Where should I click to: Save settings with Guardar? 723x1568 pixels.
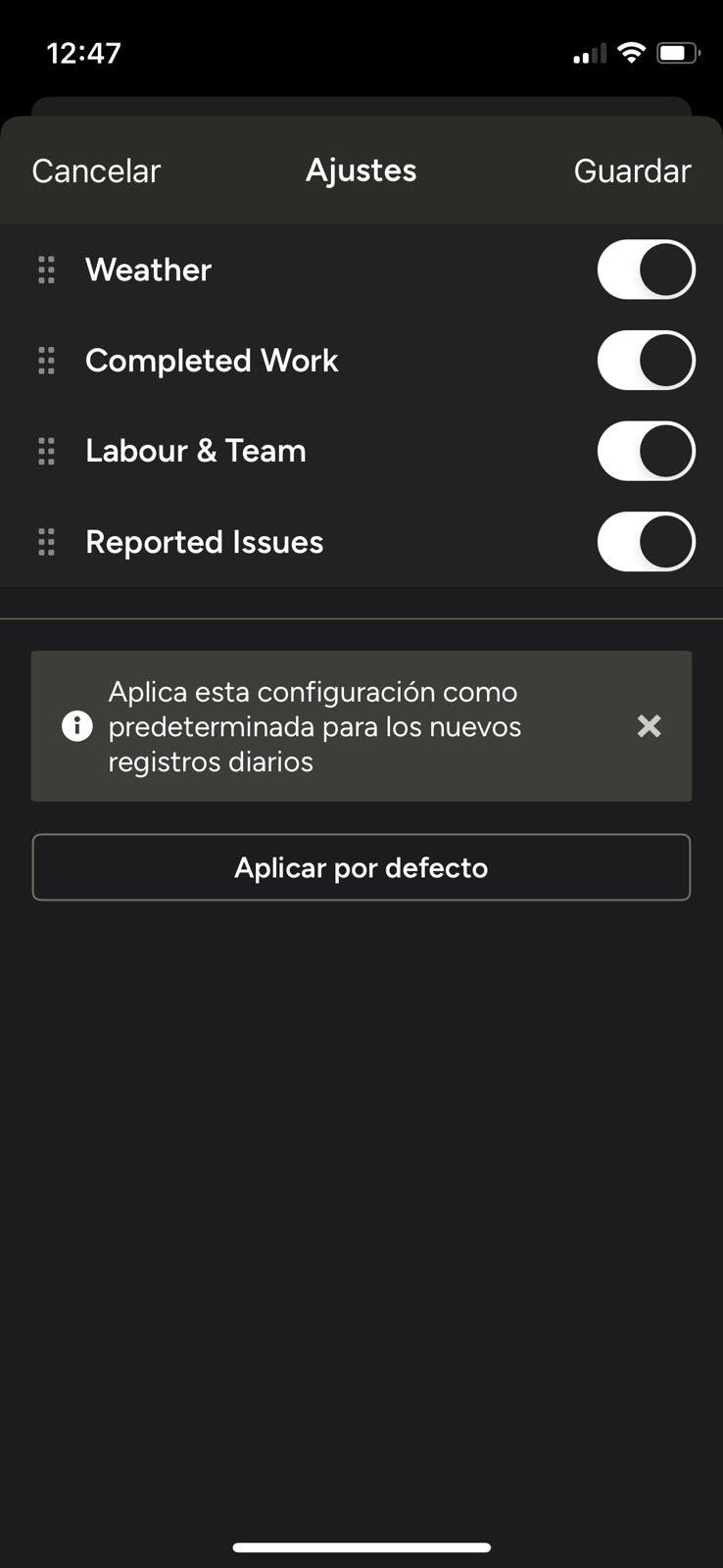click(x=632, y=171)
